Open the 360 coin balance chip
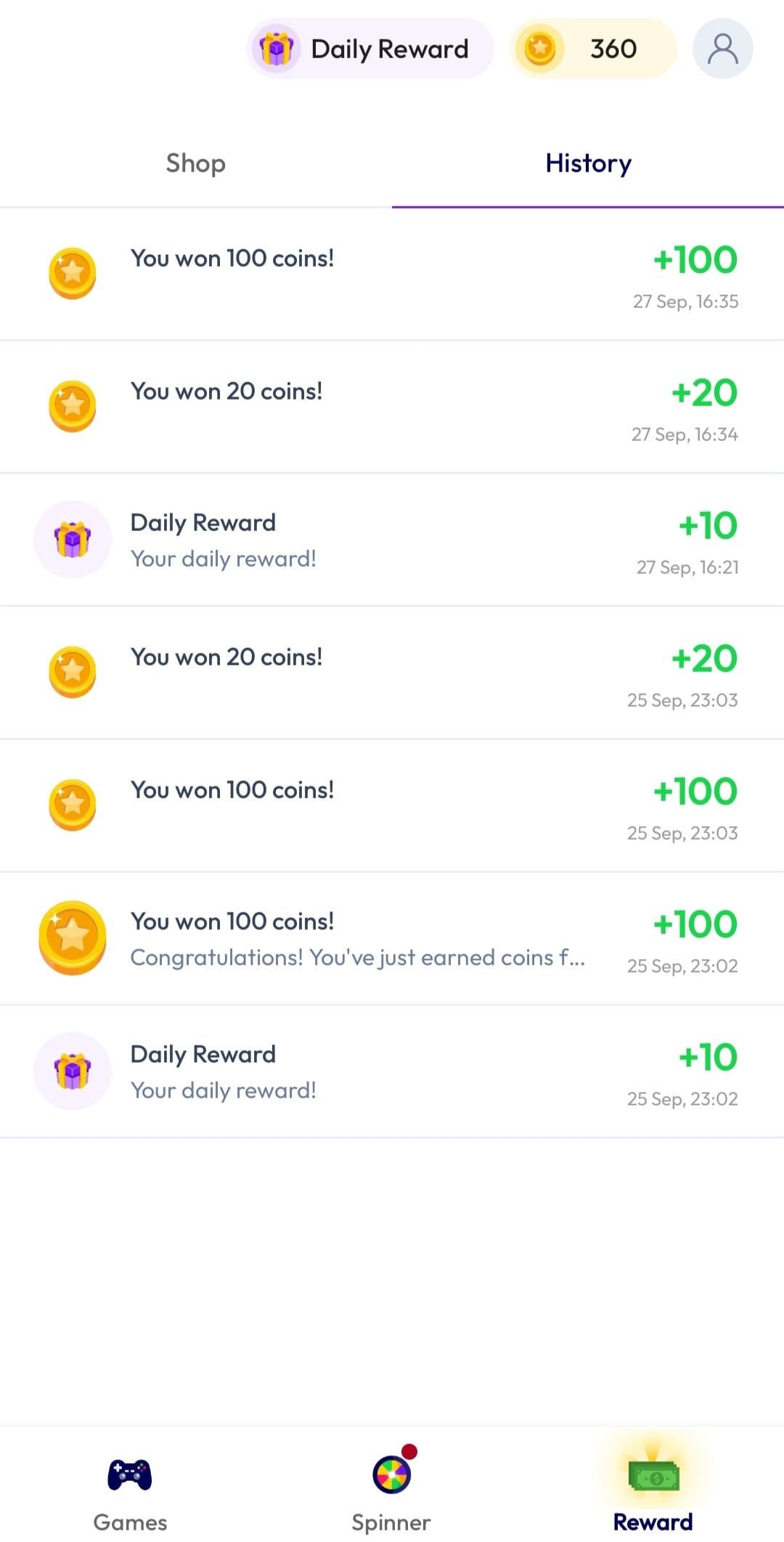Image resolution: width=784 pixels, height=1542 pixels. 593,49
